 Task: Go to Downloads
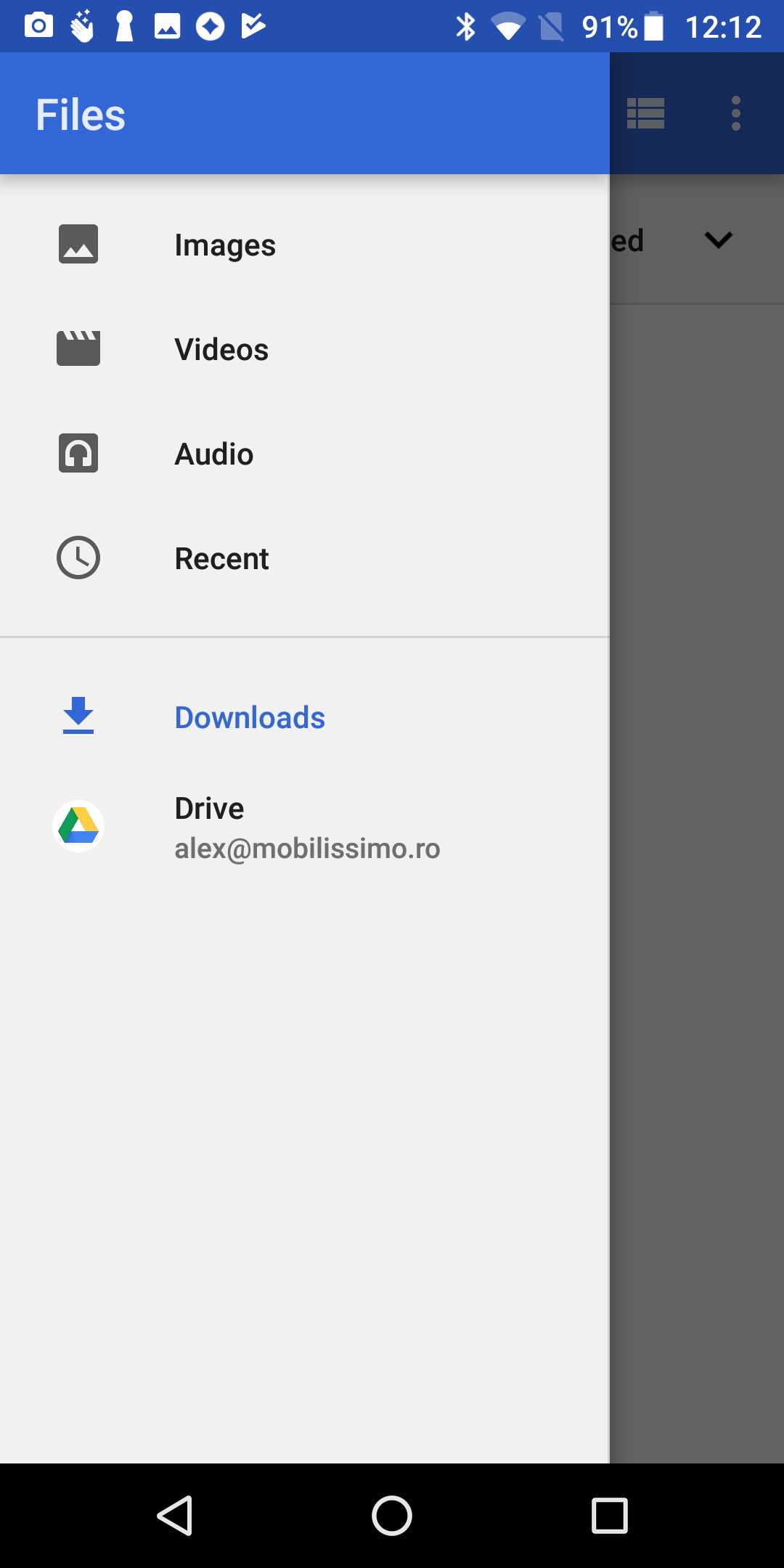(305, 717)
